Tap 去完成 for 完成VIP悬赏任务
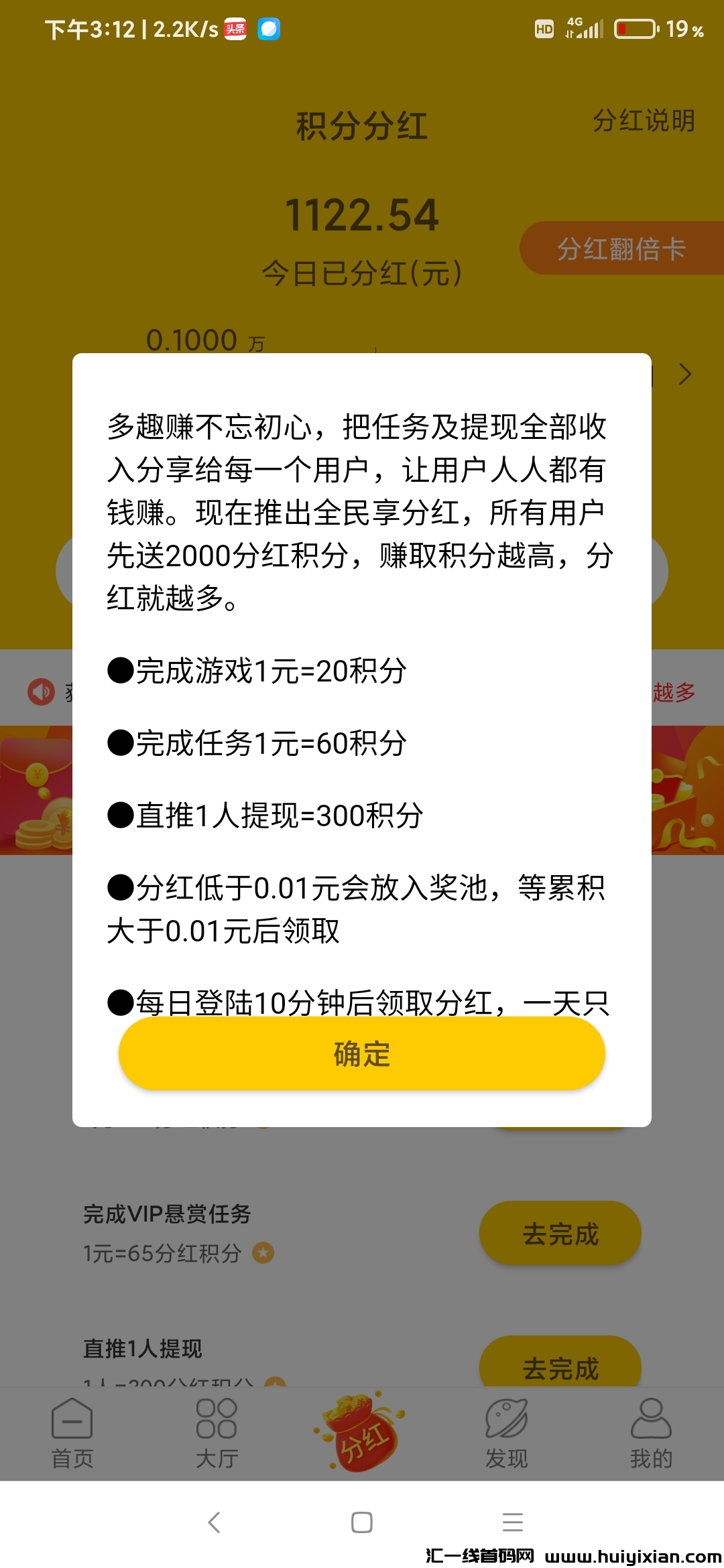 tap(560, 1234)
